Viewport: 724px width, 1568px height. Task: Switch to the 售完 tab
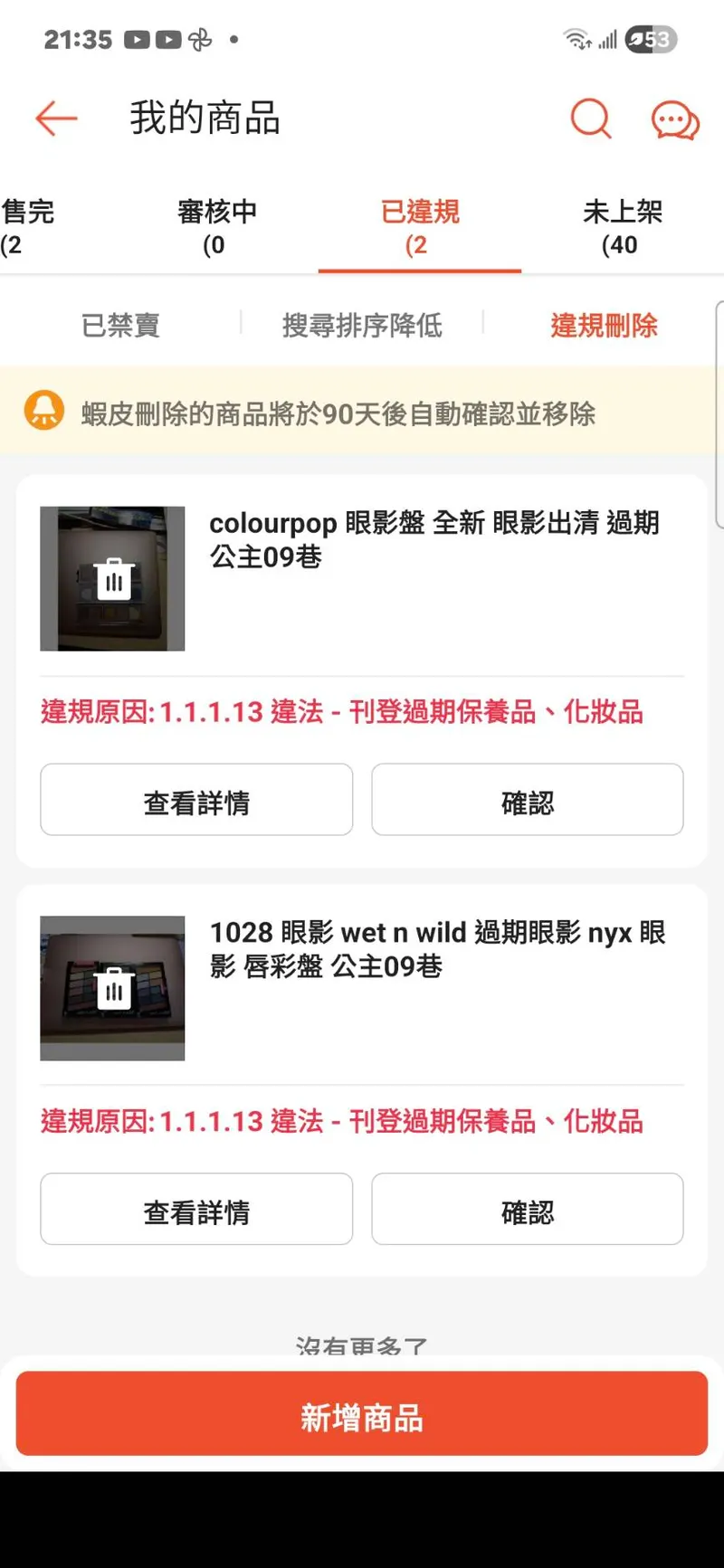27,227
